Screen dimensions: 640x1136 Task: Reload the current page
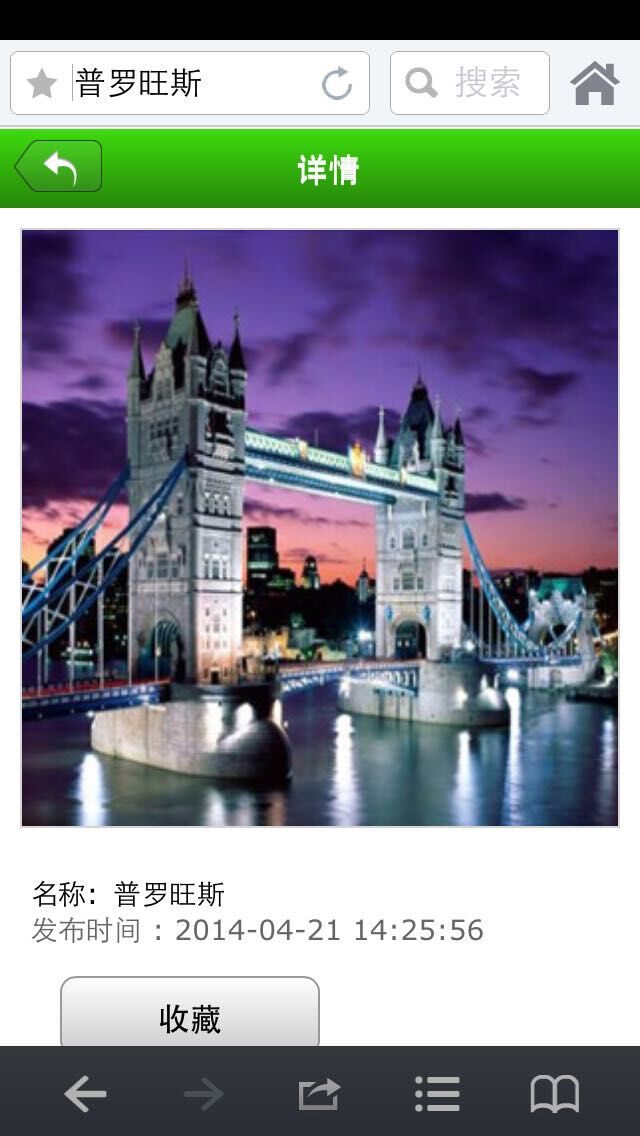coord(337,84)
